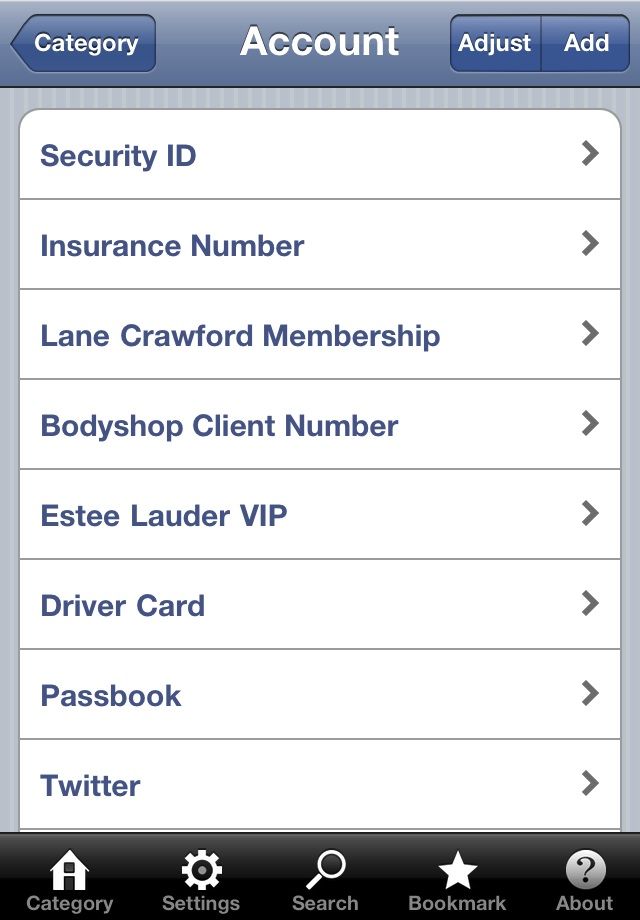
Task: Switch to the Category tab
Action: point(69,881)
